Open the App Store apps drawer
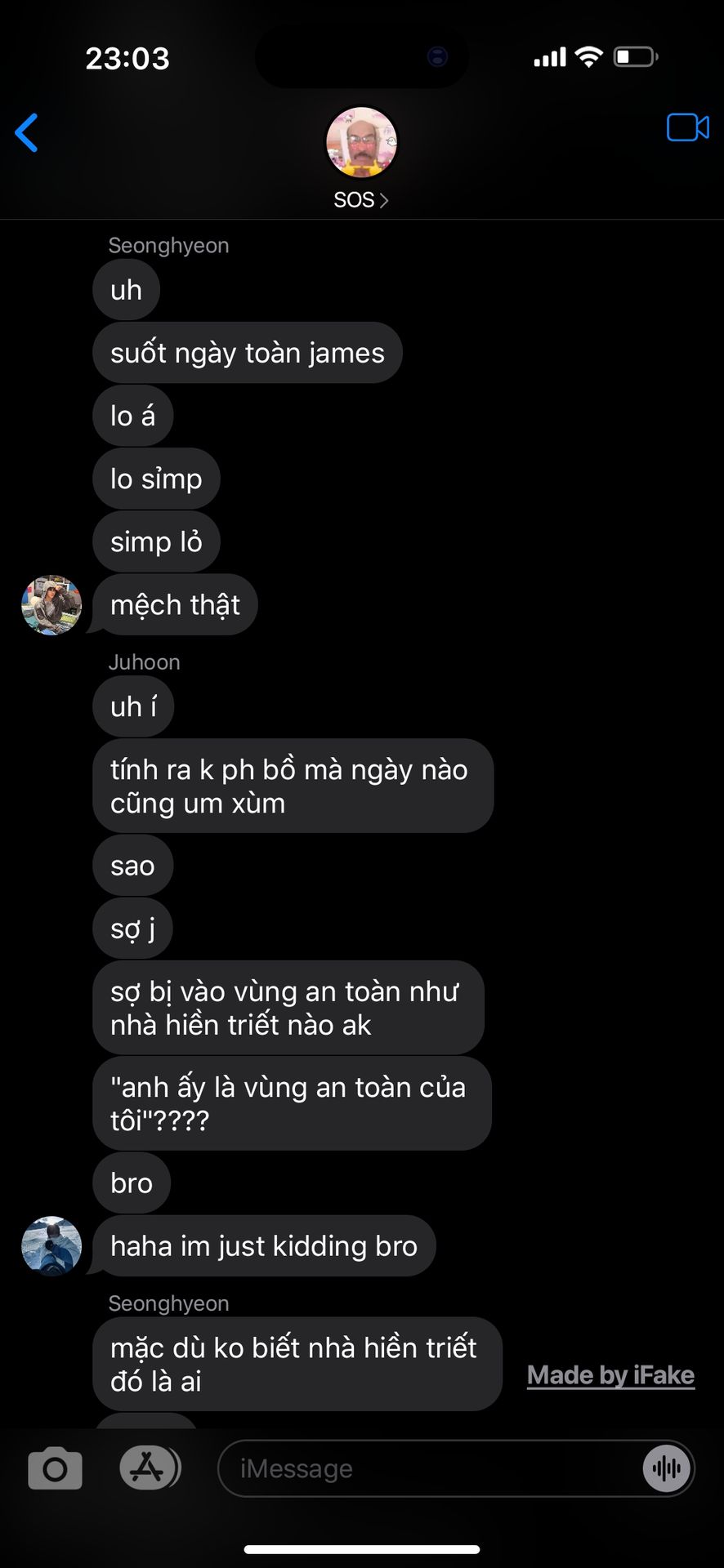This screenshot has height=1568, width=724. pyautogui.click(x=148, y=1468)
